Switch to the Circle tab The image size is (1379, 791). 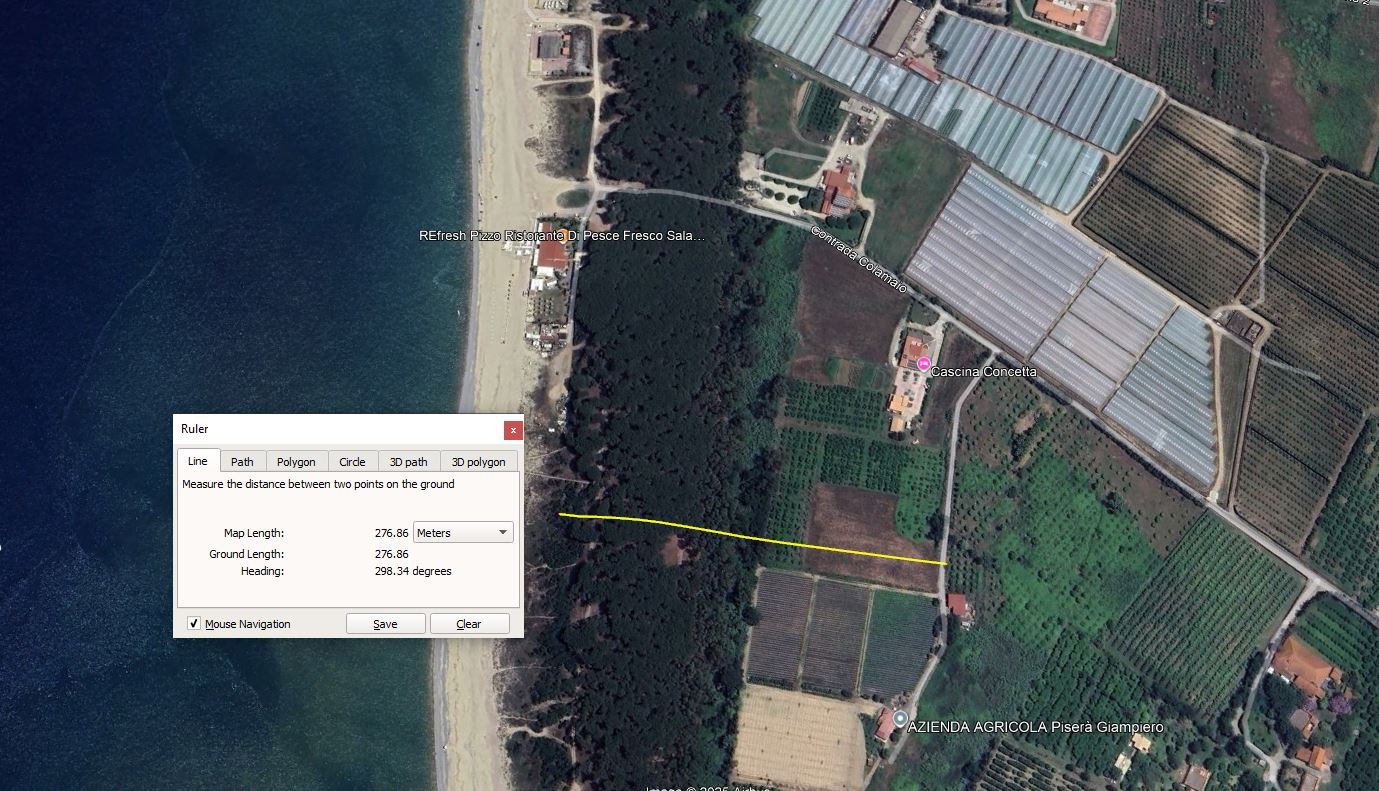[352, 461]
